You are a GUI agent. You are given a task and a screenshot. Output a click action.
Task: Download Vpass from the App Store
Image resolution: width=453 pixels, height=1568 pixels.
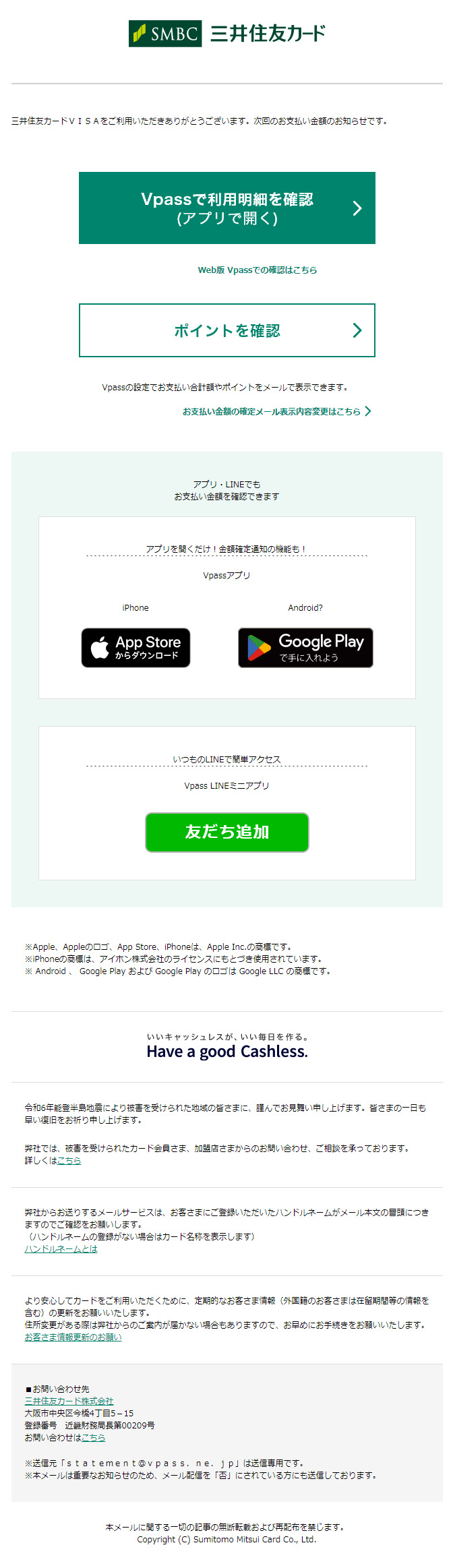click(x=135, y=648)
